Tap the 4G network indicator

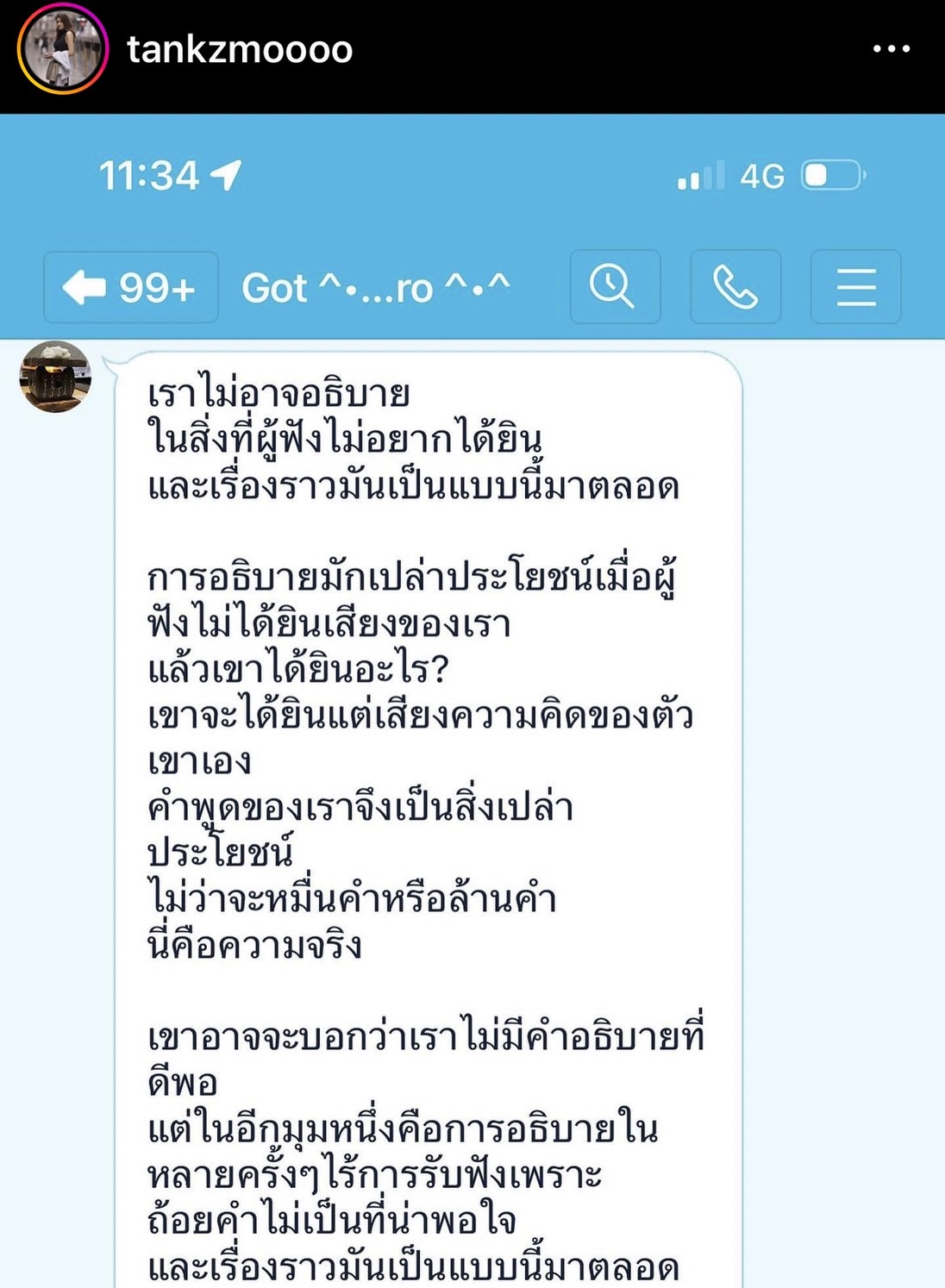[x=762, y=175]
